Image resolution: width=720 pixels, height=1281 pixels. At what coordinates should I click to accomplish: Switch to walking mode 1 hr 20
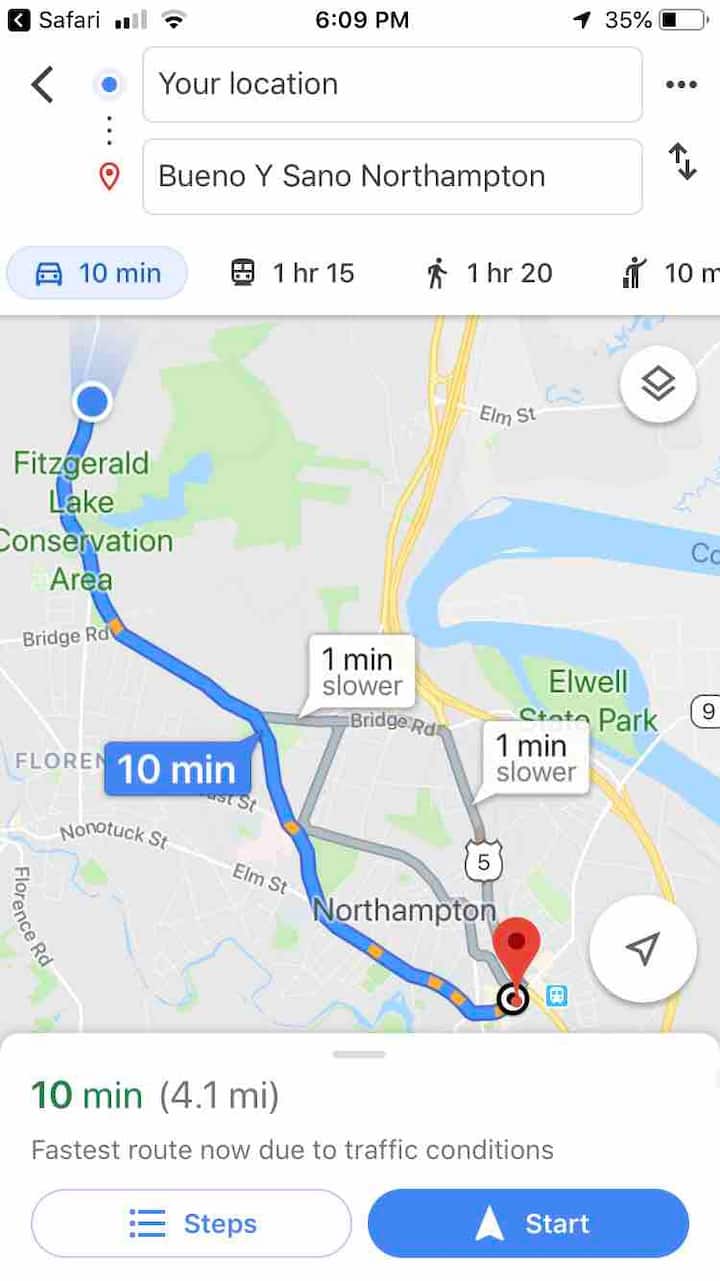(488, 273)
